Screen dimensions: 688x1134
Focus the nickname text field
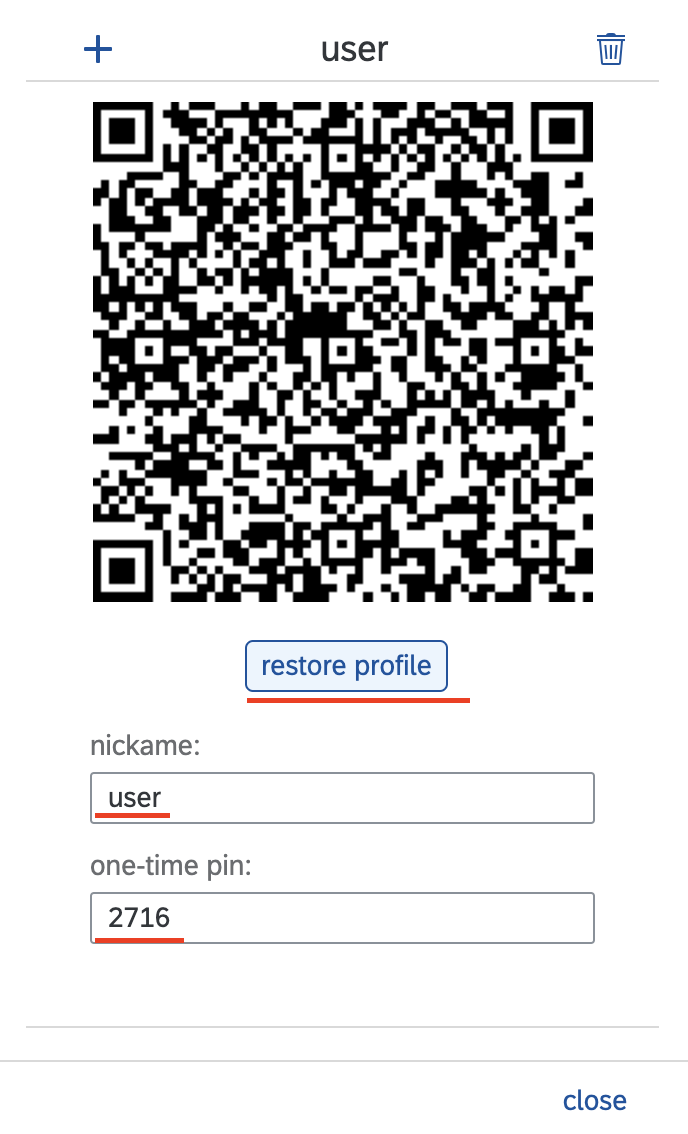point(342,798)
